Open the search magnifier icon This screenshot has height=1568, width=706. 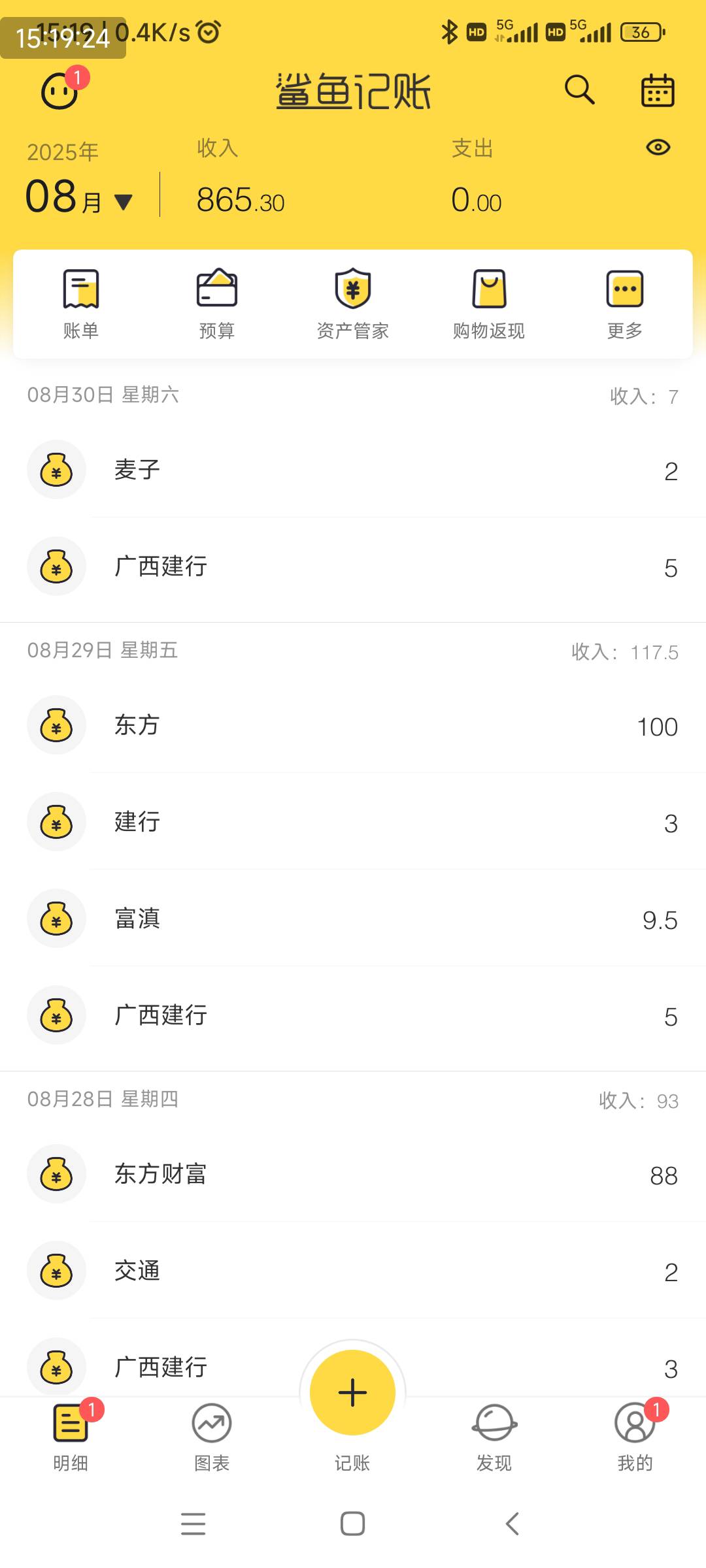point(580,90)
